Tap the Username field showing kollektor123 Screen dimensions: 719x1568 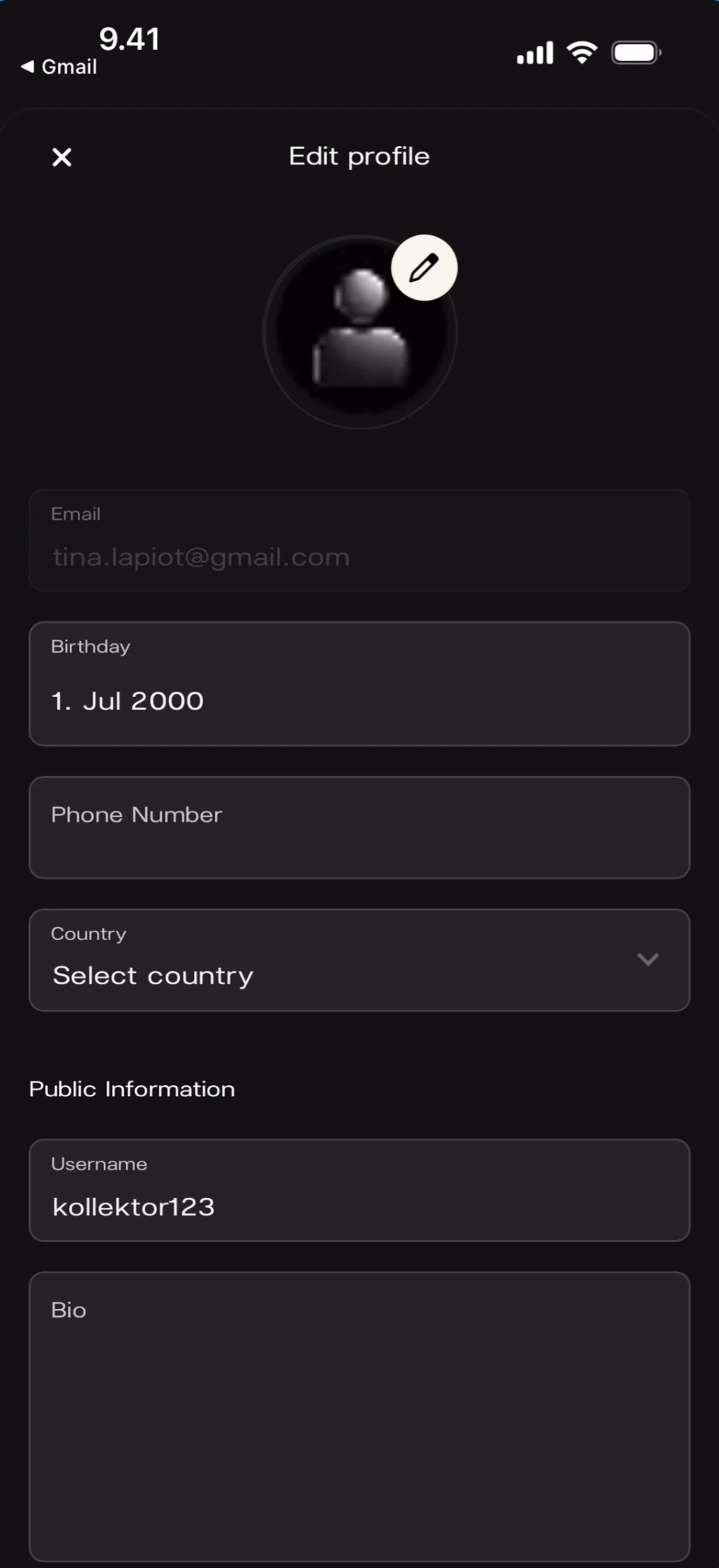(x=359, y=1191)
